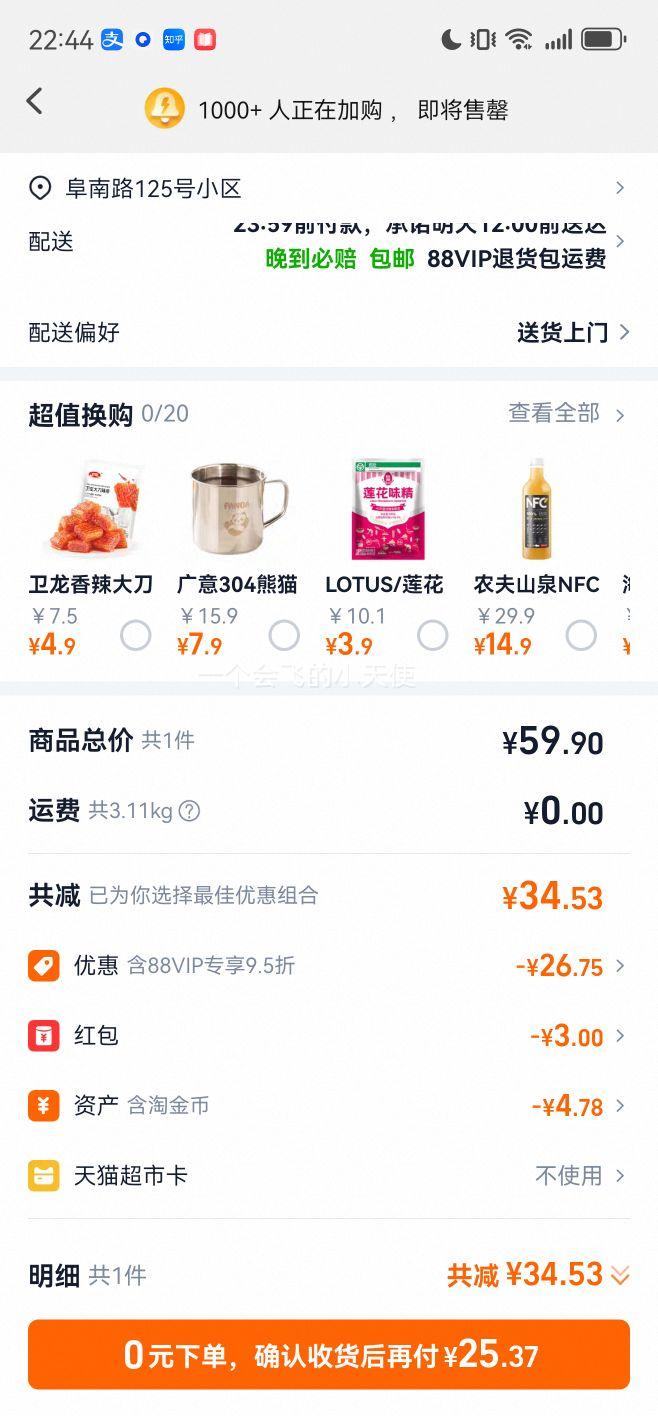This screenshot has height=1416, width=658.
Task: Open the 阜南路125号小区 delivery address row
Action: pyautogui.click(x=328, y=188)
